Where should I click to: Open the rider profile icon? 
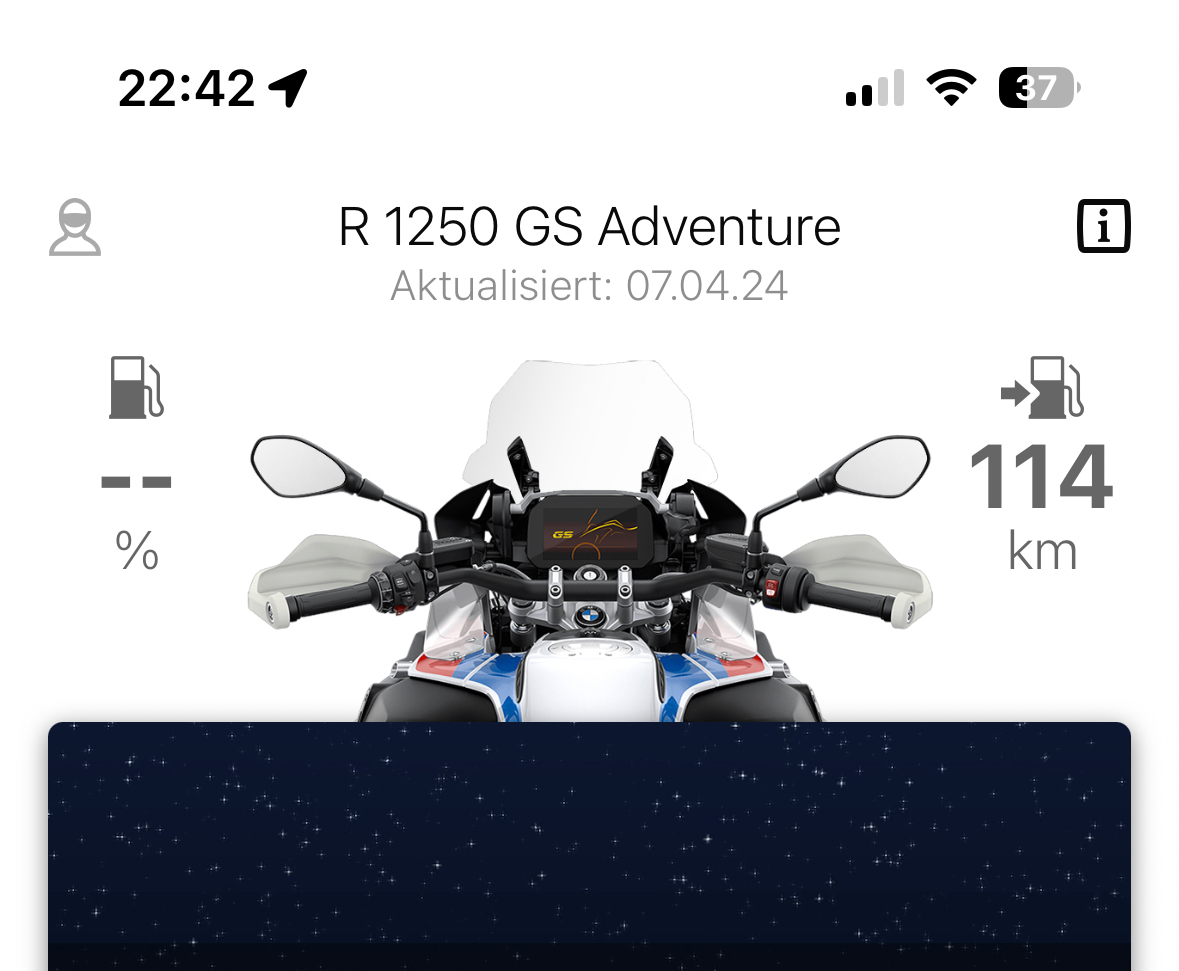(x=75, y=228)
